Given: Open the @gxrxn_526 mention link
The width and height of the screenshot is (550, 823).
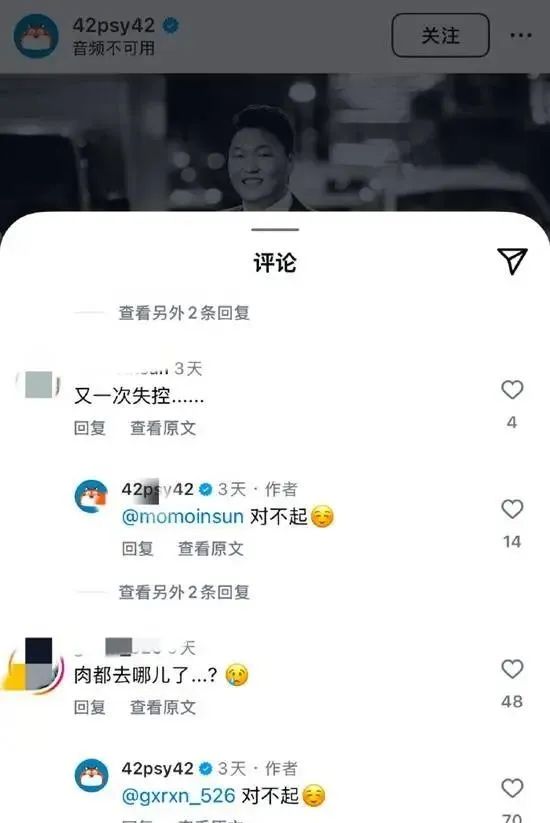Looking at the screenshot, I should [x=178, y=796].
